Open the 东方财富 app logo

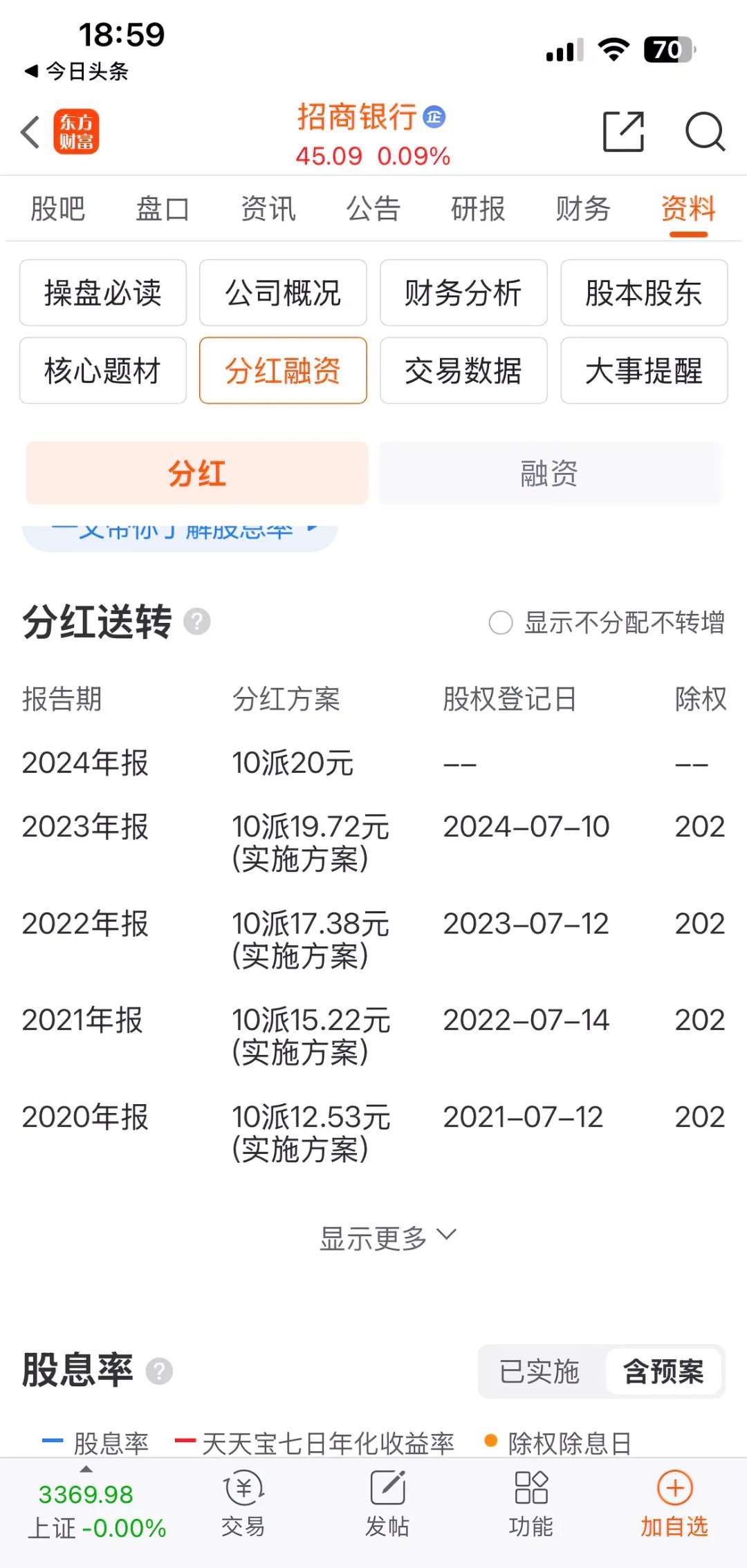75,133
